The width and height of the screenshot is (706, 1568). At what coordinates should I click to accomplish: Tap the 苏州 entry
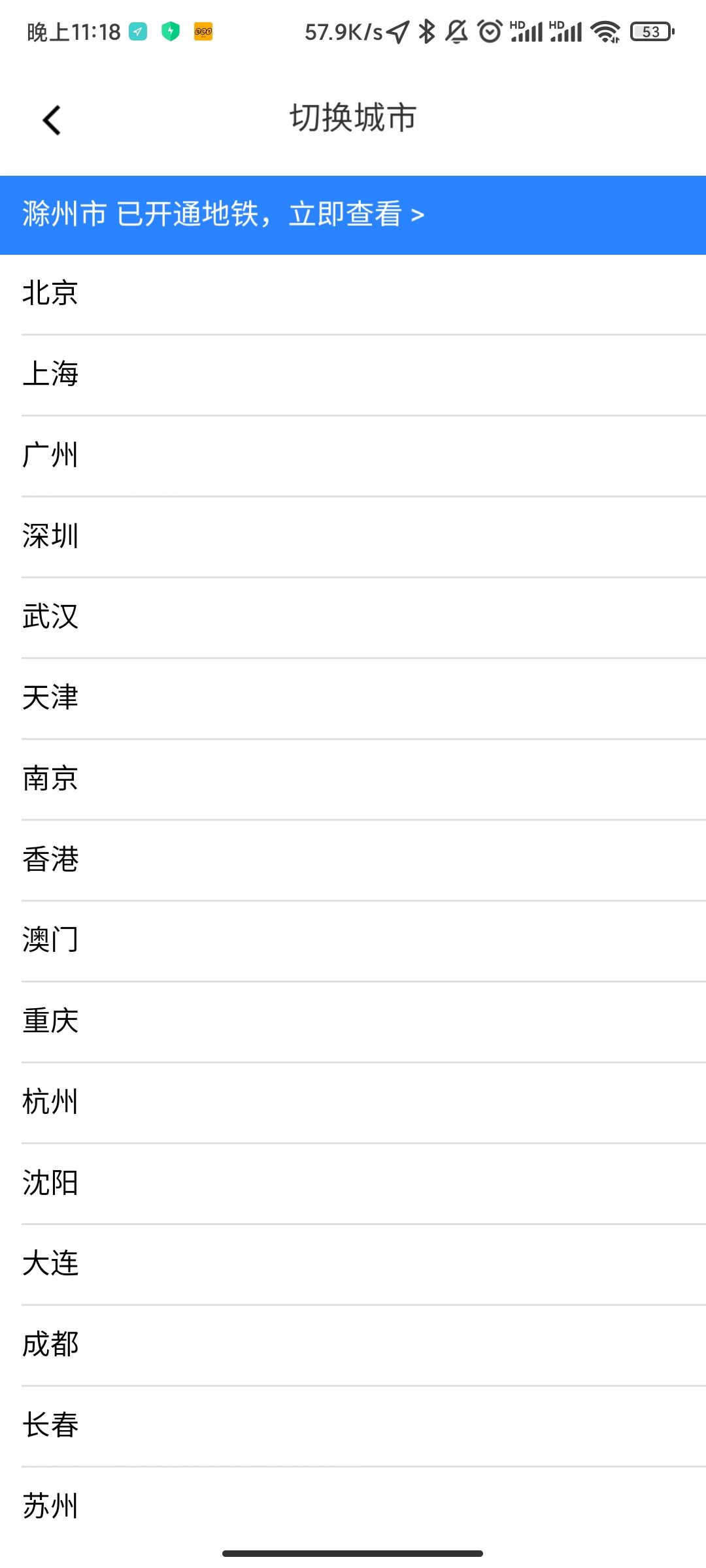(x=353, y=1507)
